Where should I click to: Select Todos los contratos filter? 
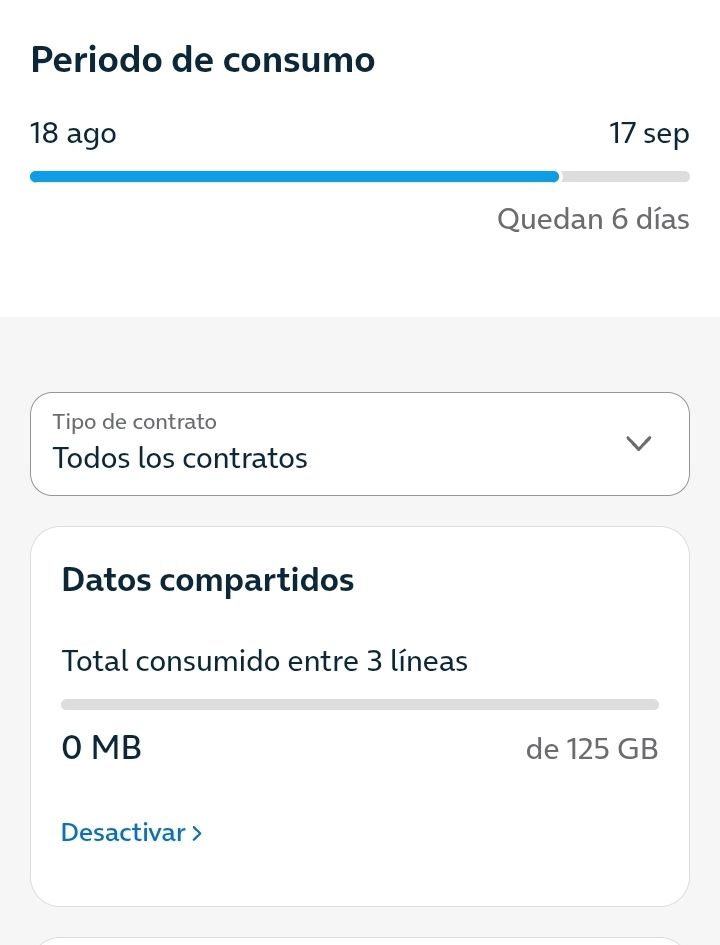pyautogui.click(x=180, y=458)
